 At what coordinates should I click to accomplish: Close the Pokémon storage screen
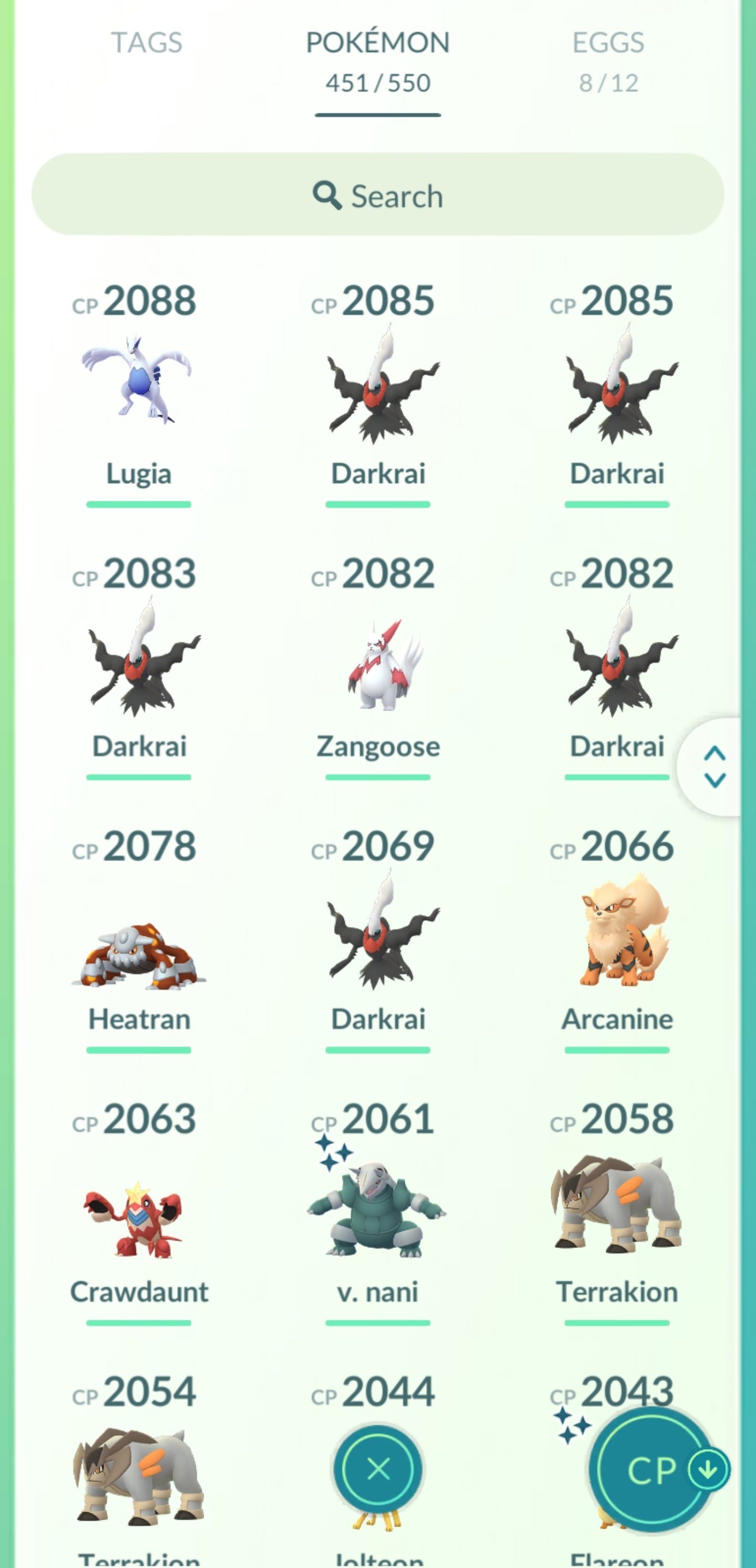pyautogui.click(x=377, y=1469)
